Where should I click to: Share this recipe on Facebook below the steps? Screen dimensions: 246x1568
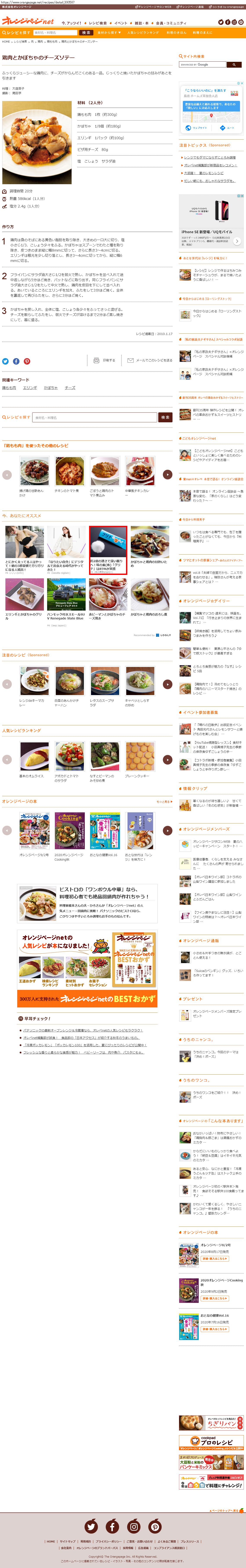point(16,361)
